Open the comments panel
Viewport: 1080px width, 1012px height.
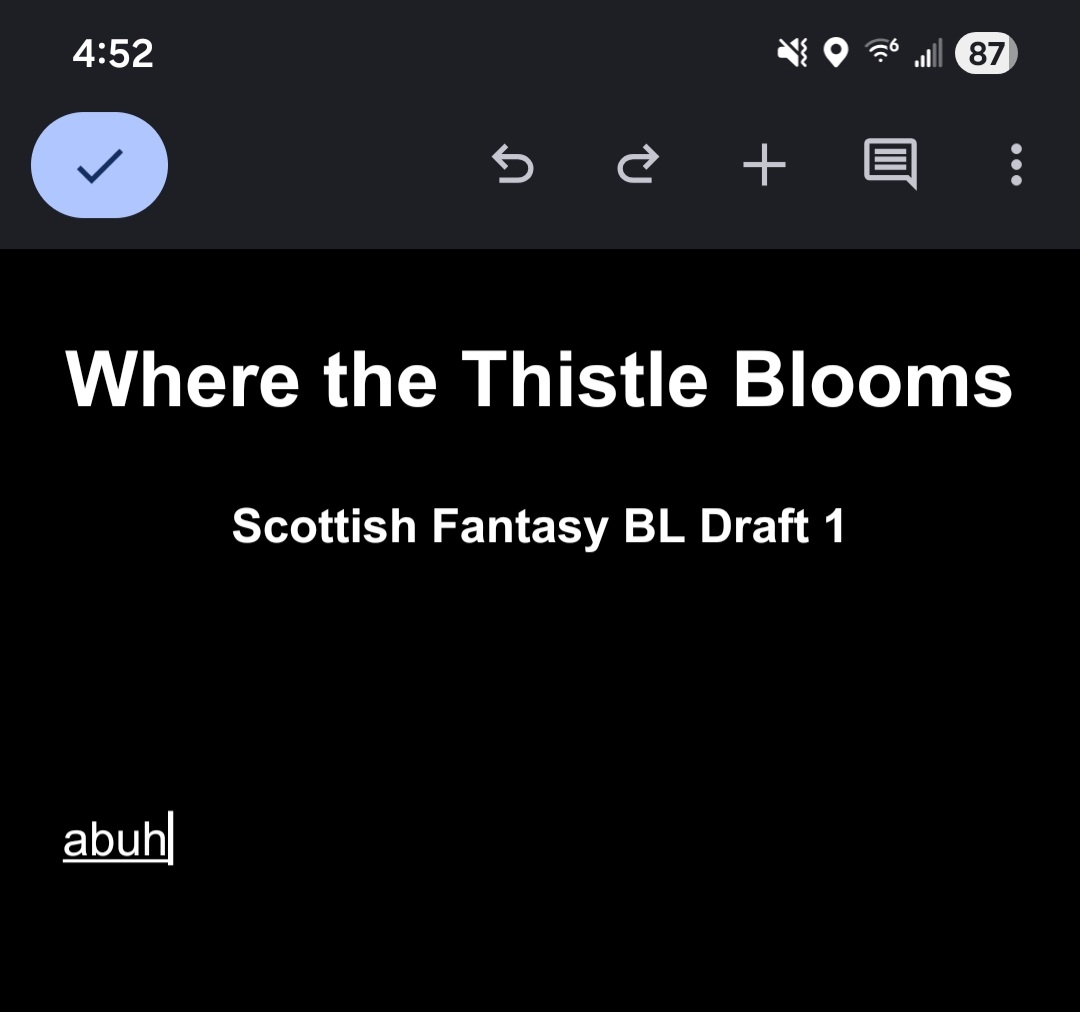coord(890,165)
